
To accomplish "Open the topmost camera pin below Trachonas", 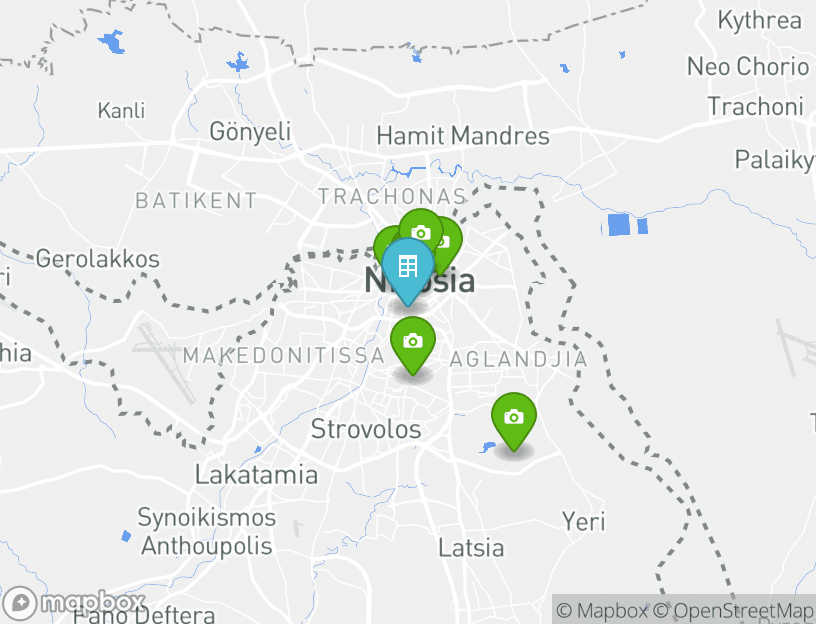I will pos(420,231).
